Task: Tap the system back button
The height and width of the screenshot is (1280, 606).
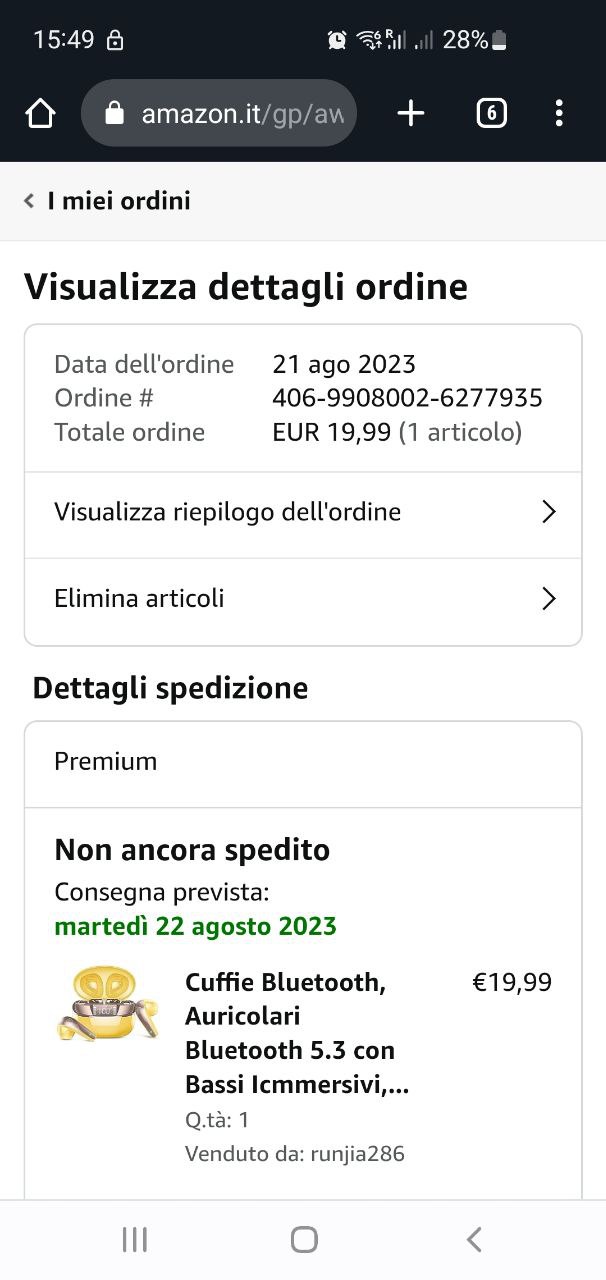Action: click(x=474, y=1240)
